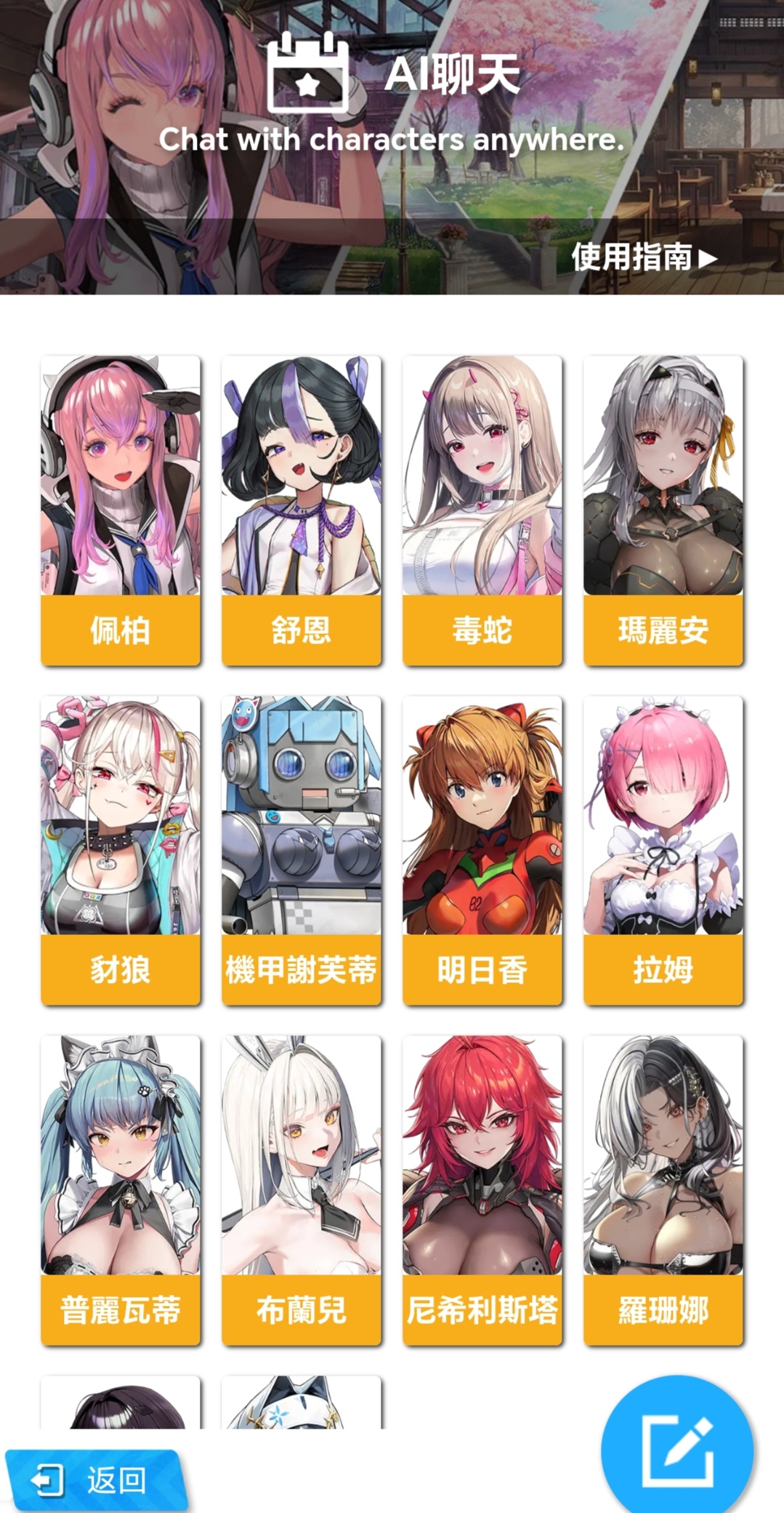
Task: Pick the 拉姆 character card
Action: [x=663, y=851]
